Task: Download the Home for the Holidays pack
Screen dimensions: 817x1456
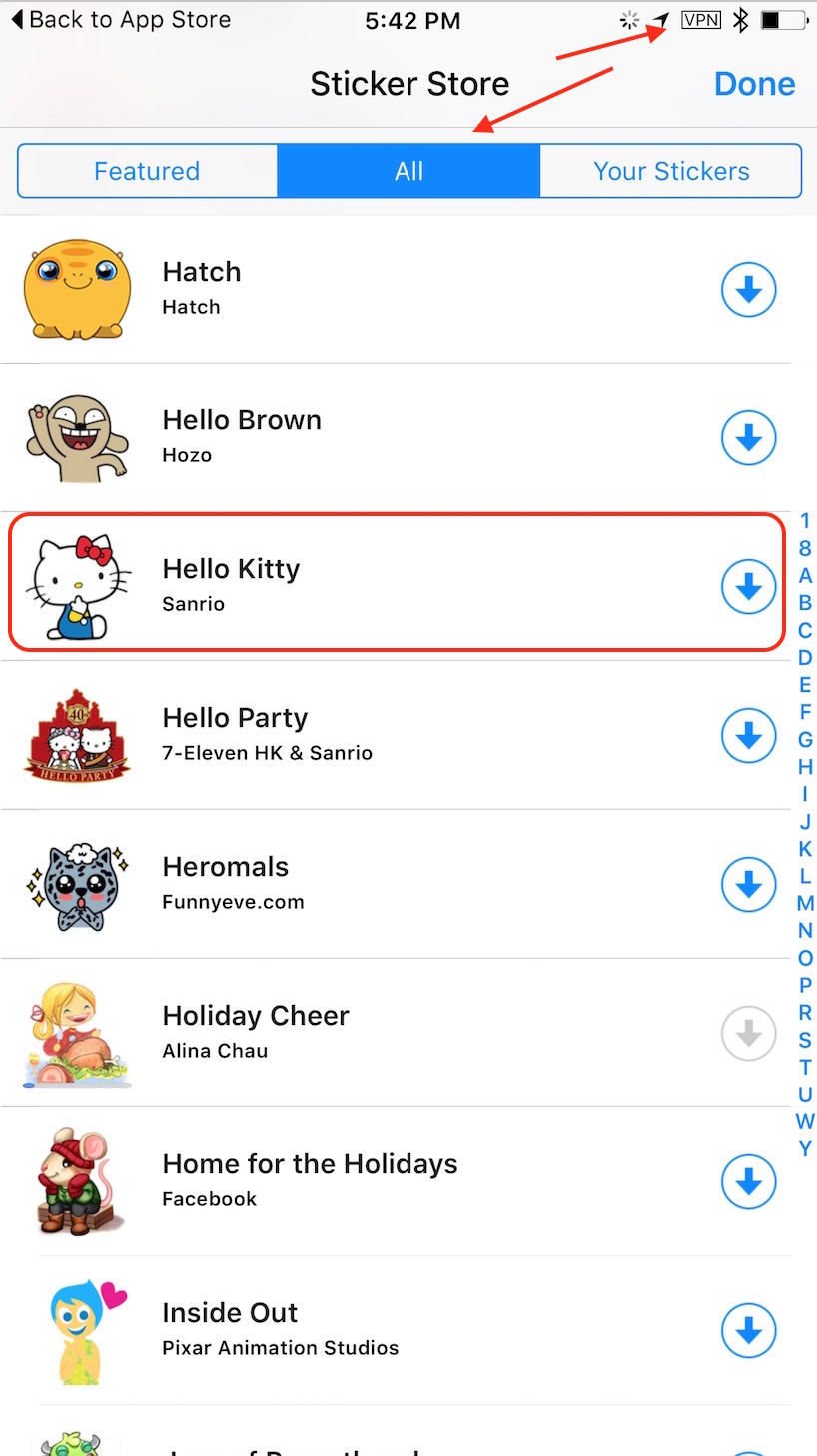Action: (748, 1182)
